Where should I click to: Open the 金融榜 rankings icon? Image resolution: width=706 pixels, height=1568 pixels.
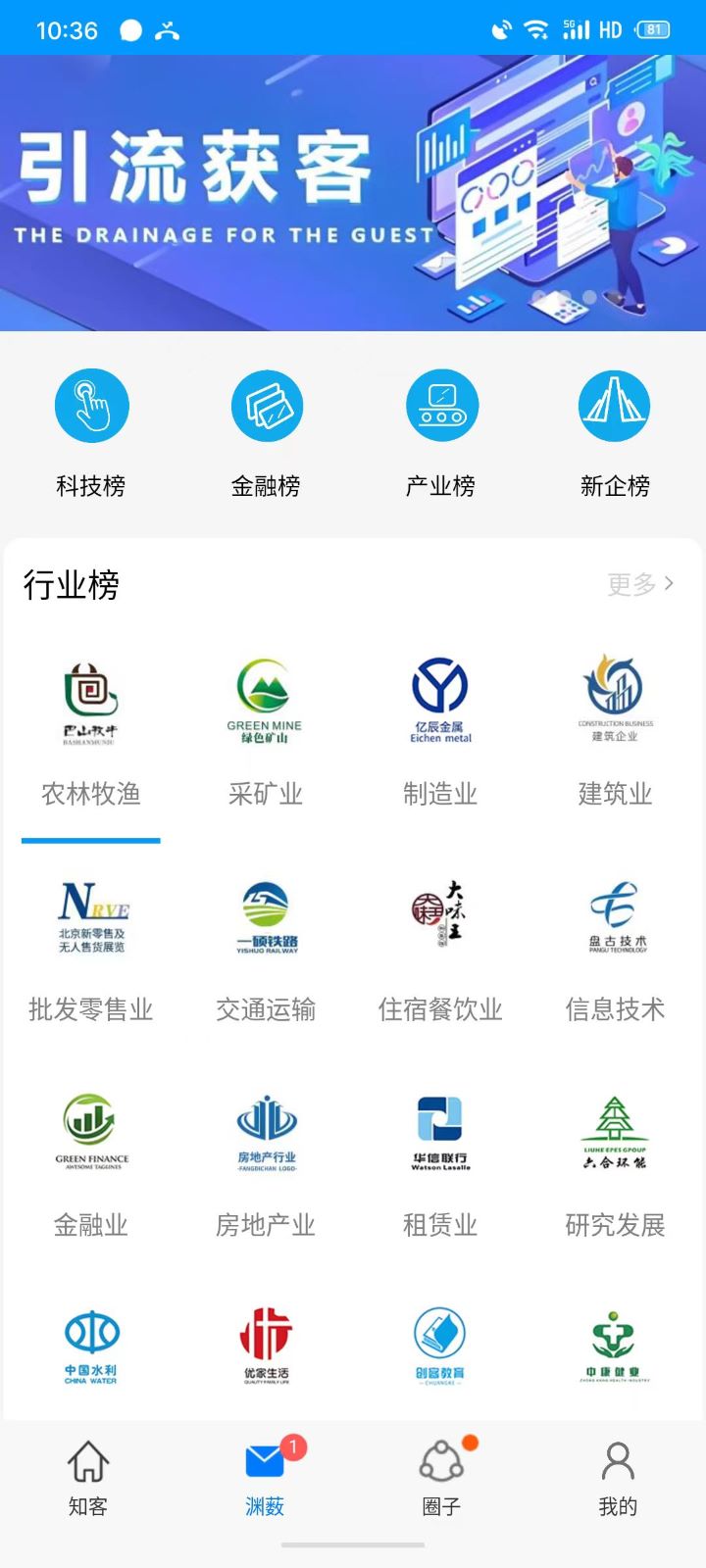coord(267,405)
